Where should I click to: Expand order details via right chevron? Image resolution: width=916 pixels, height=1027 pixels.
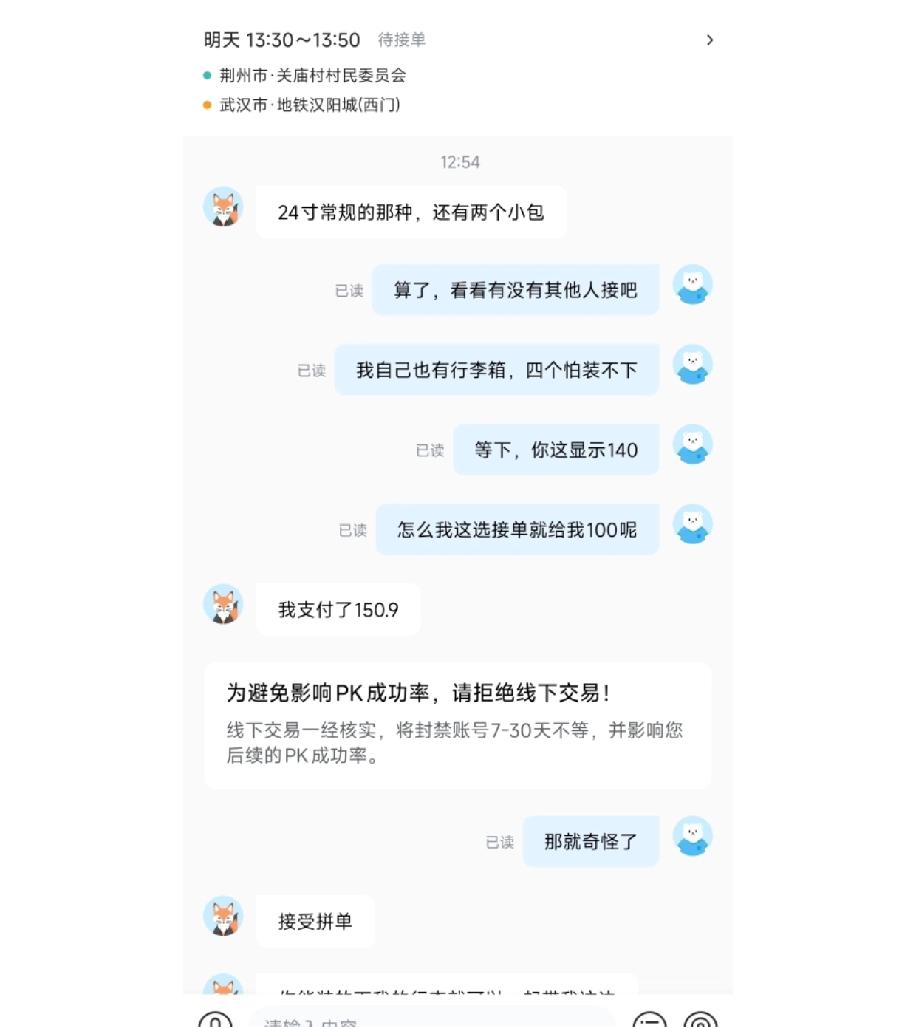(x=710, y=40)
